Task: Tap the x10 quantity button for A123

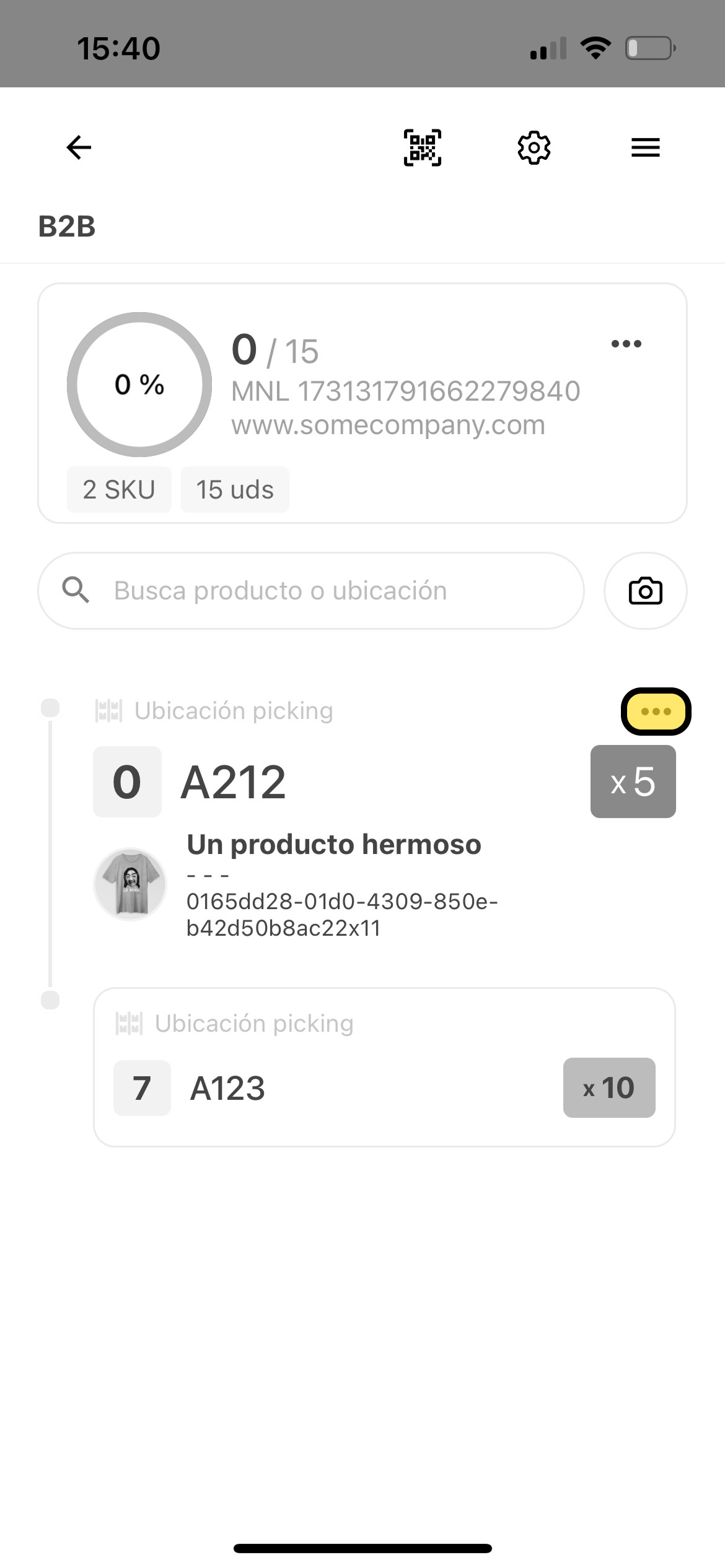Action: coord(609,1087)
